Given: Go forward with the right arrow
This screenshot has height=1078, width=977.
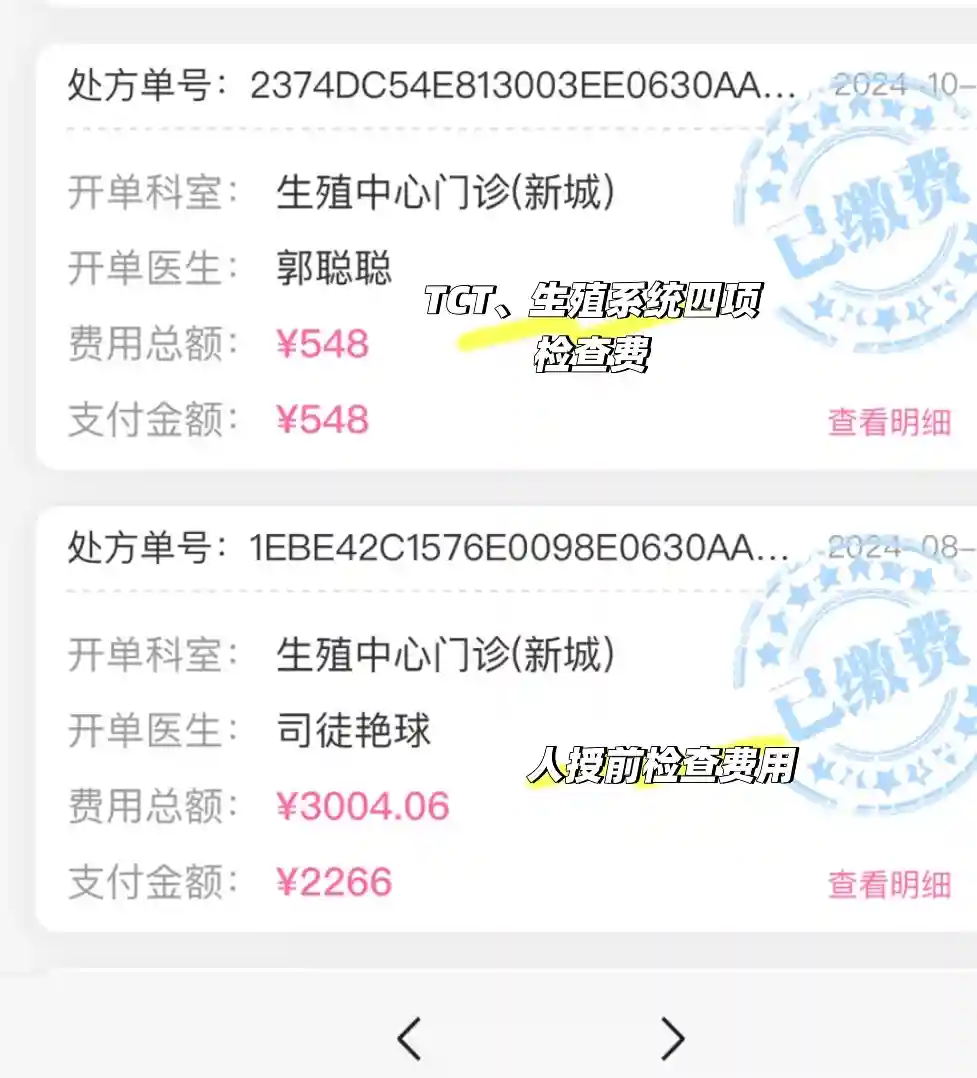Looking at the screenshot, I should coord(672,1038).
